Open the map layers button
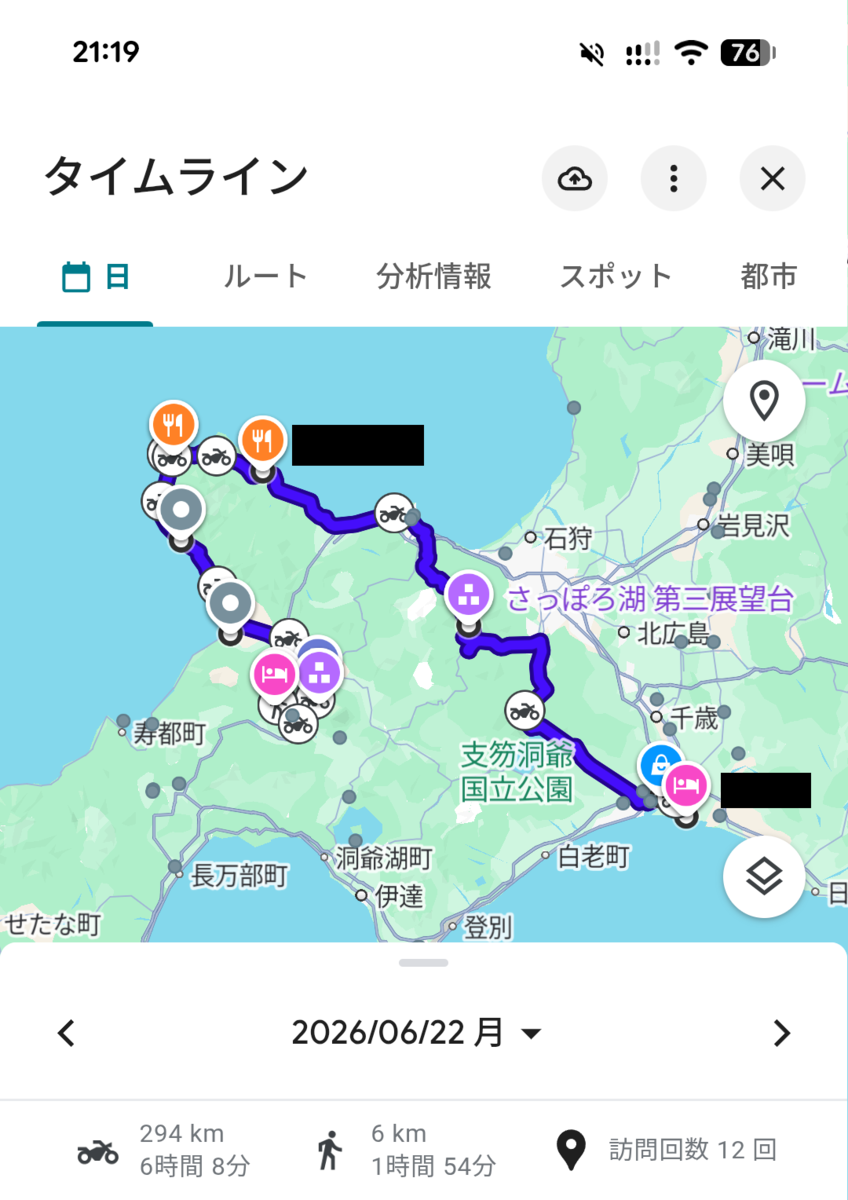Screen dimensions: 848x1200 click(x=764, y=877)
